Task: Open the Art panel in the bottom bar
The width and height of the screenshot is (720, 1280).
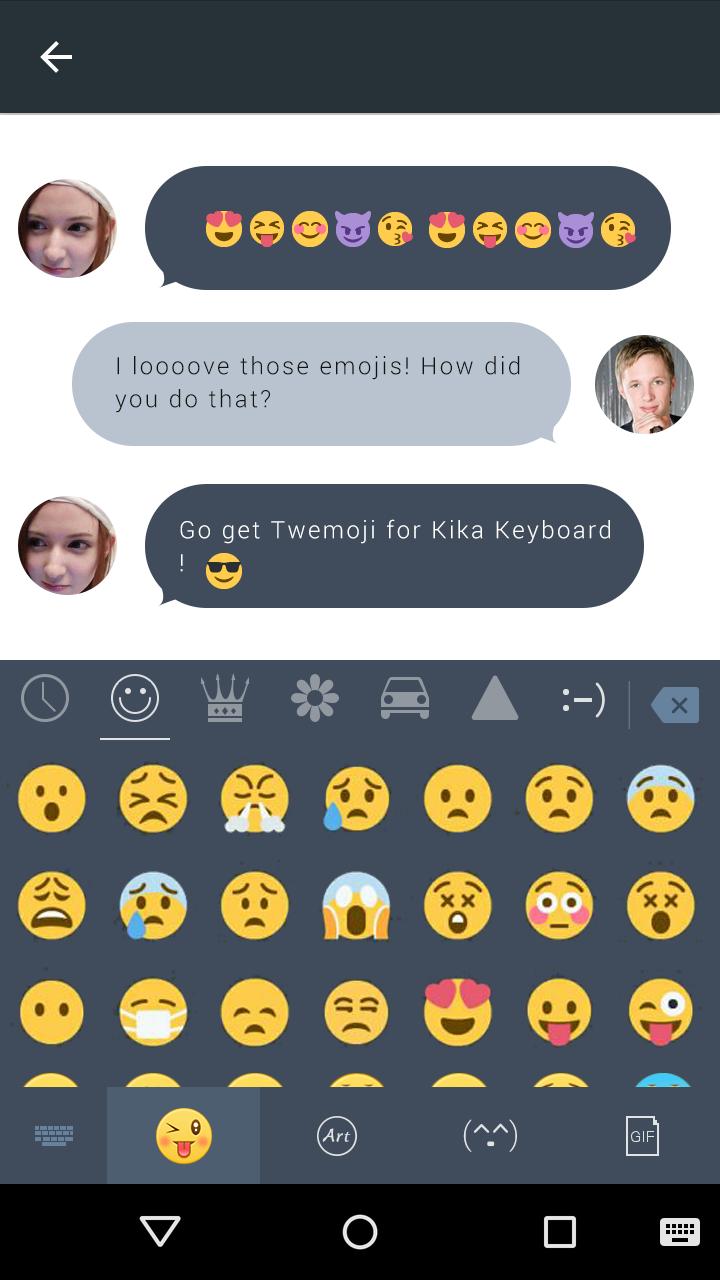Action: click(337, 1135)
